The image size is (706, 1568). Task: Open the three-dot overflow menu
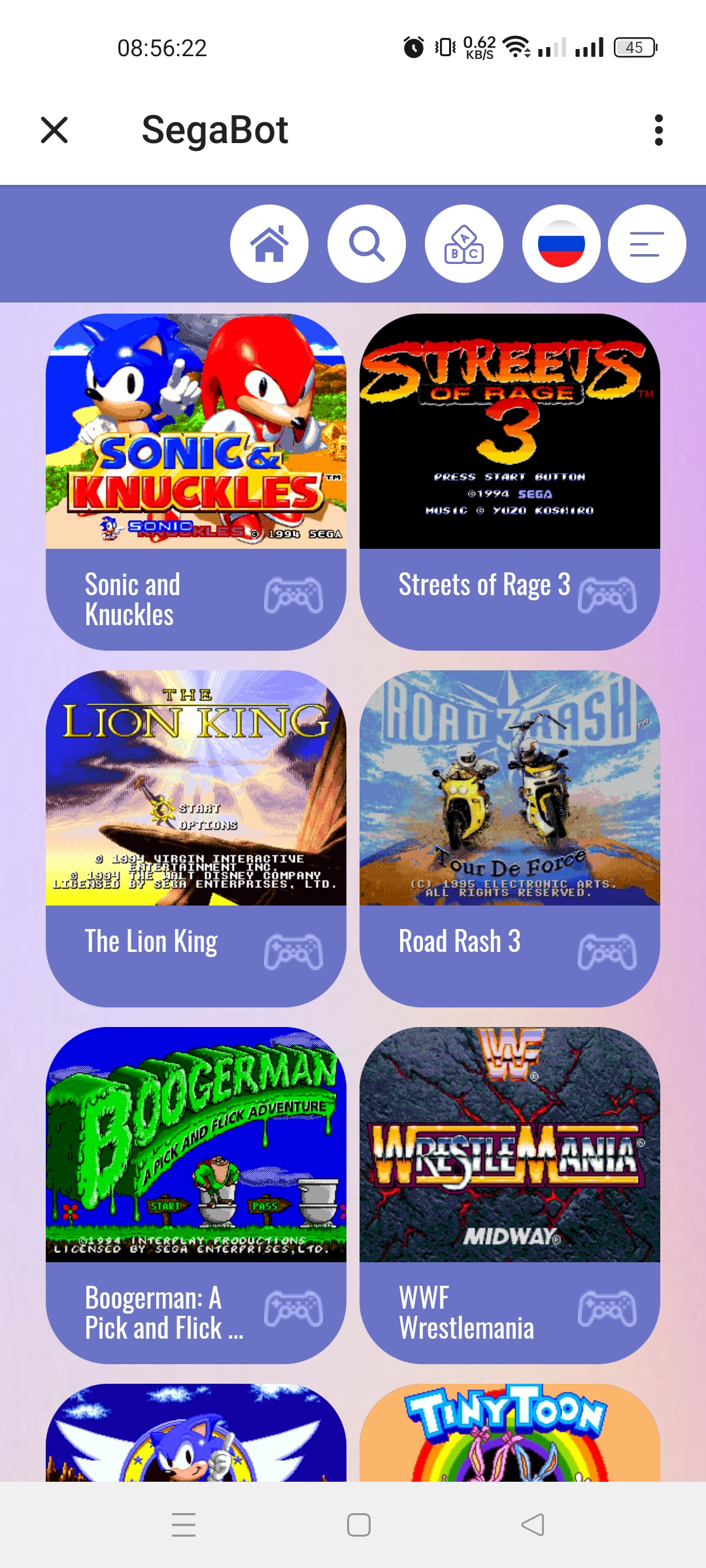658,130
